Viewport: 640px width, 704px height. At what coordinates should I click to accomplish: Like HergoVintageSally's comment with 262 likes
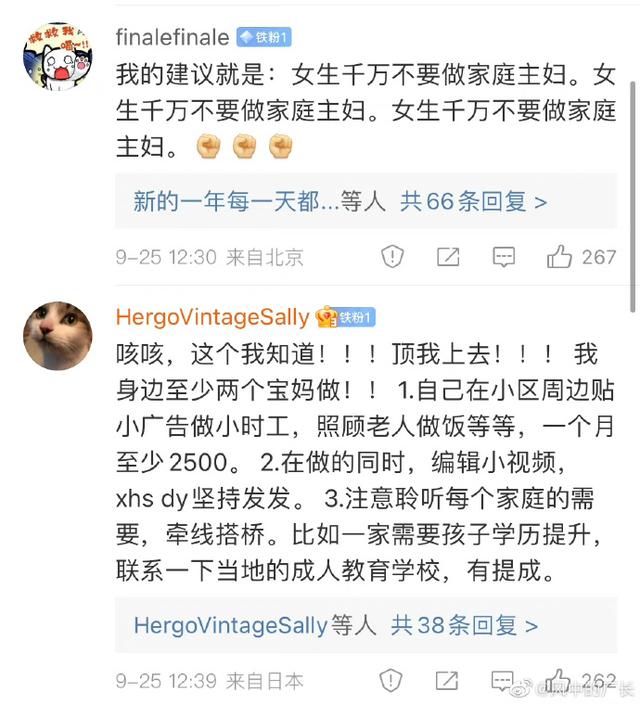click(x=560, y=680)
